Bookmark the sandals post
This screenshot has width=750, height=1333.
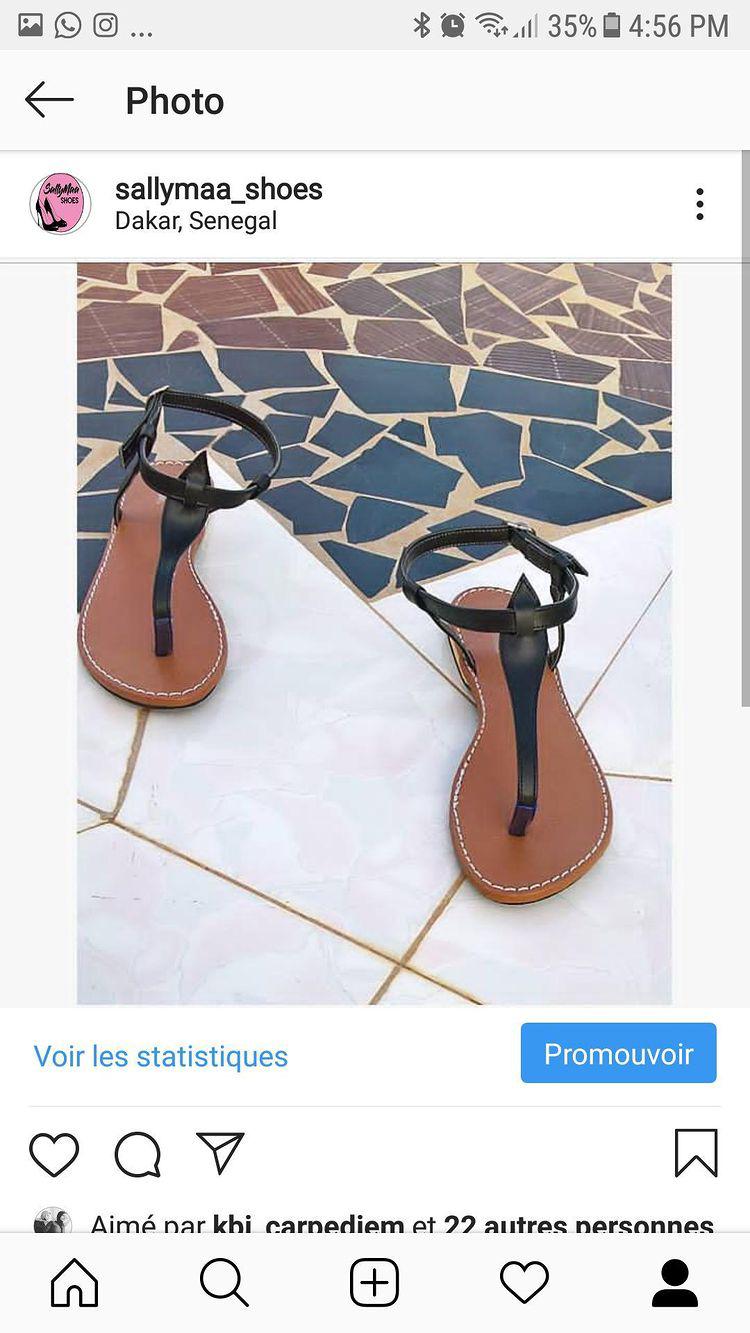tap(696, 1153)
